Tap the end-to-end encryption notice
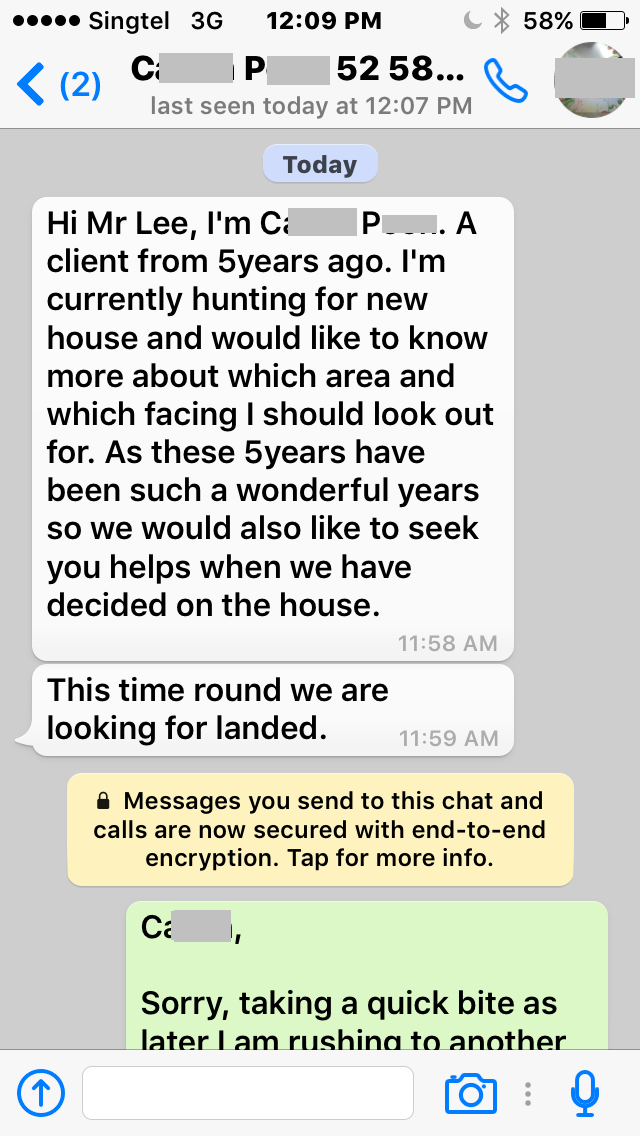 320,829
